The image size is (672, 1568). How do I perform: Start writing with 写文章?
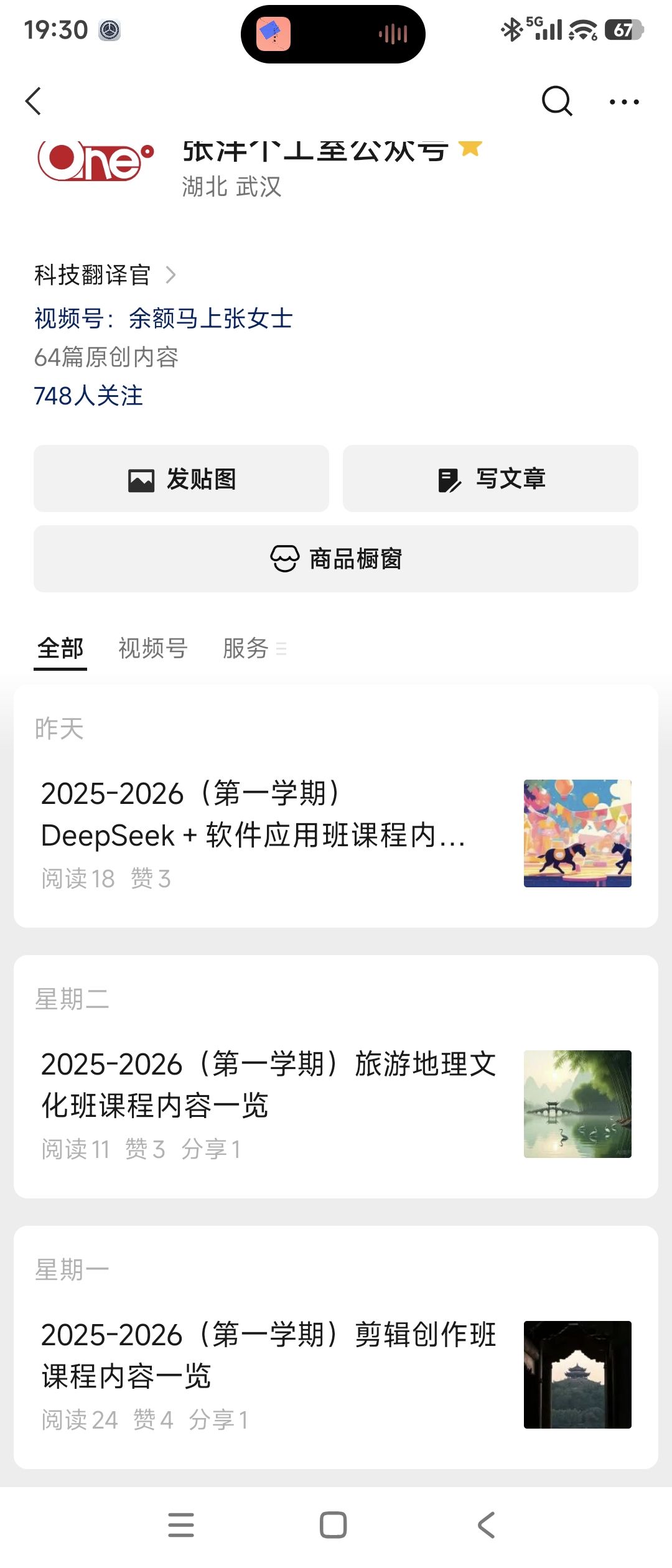(490, 479)
